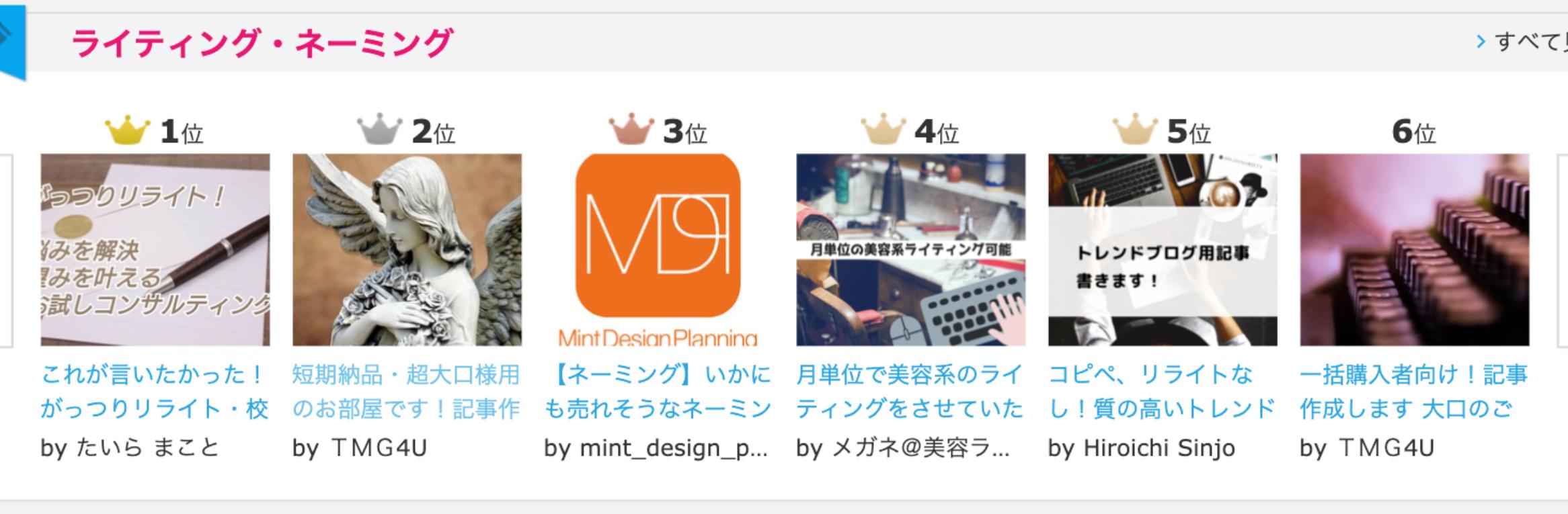Open title link 月単位で美容系のライティング
The image size is (1568, 514).
pyautogui.click(x=910, y=392)
